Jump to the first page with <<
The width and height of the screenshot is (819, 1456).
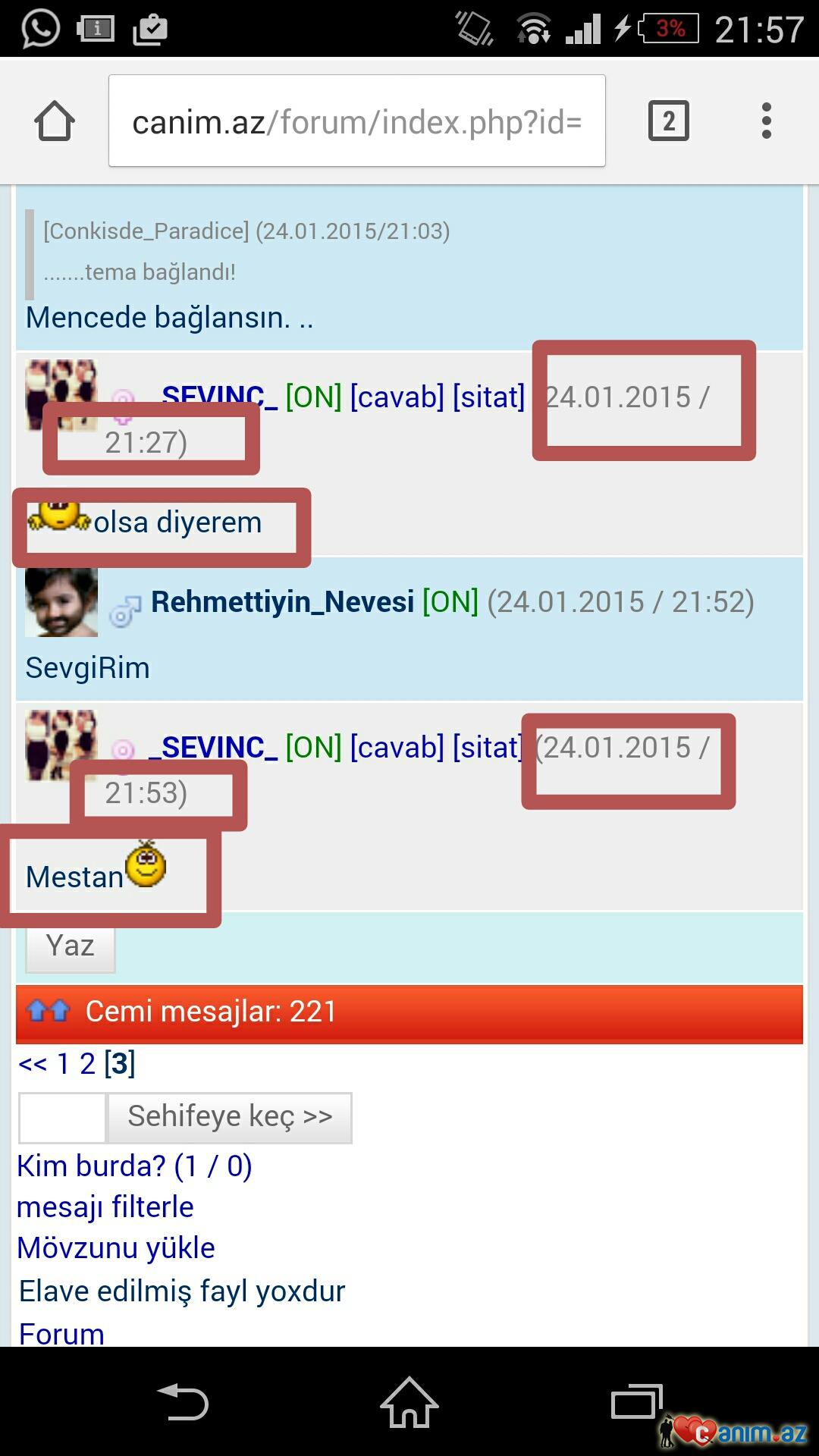click(33, 1064)
